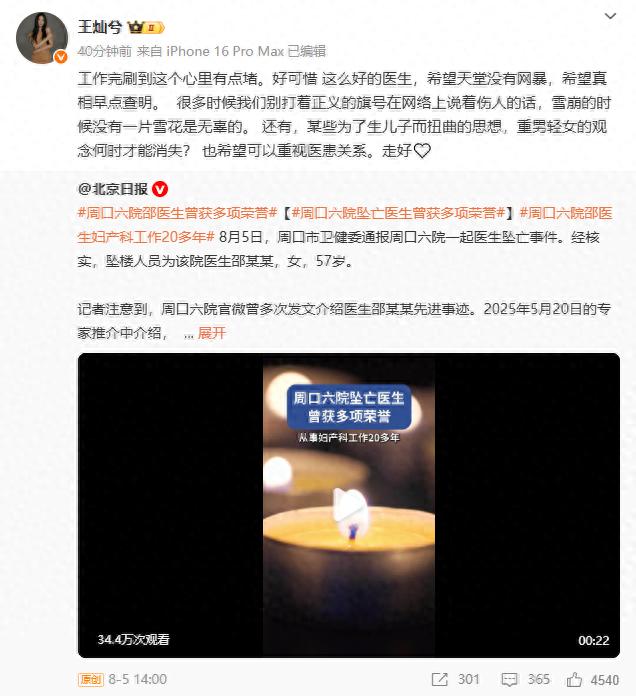Open the reposted @北京日报 account

[112, 189]
